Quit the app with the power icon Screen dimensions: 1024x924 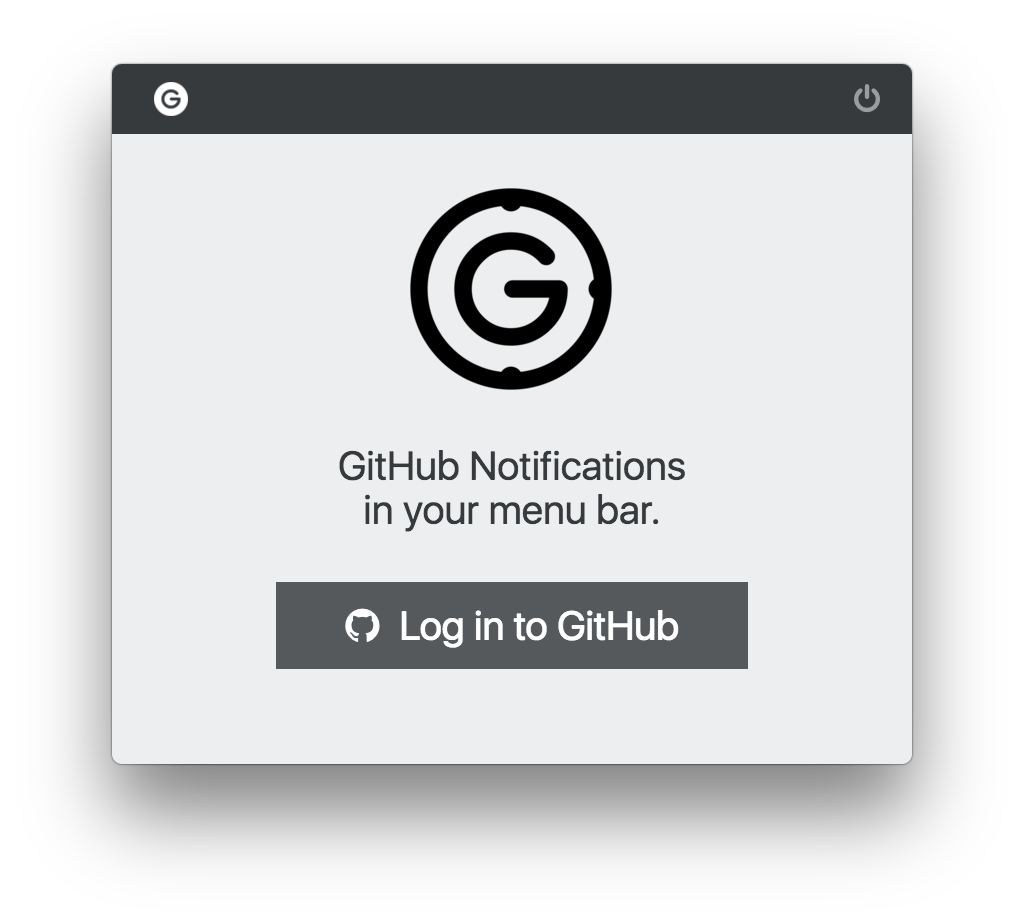coord(867,99)
